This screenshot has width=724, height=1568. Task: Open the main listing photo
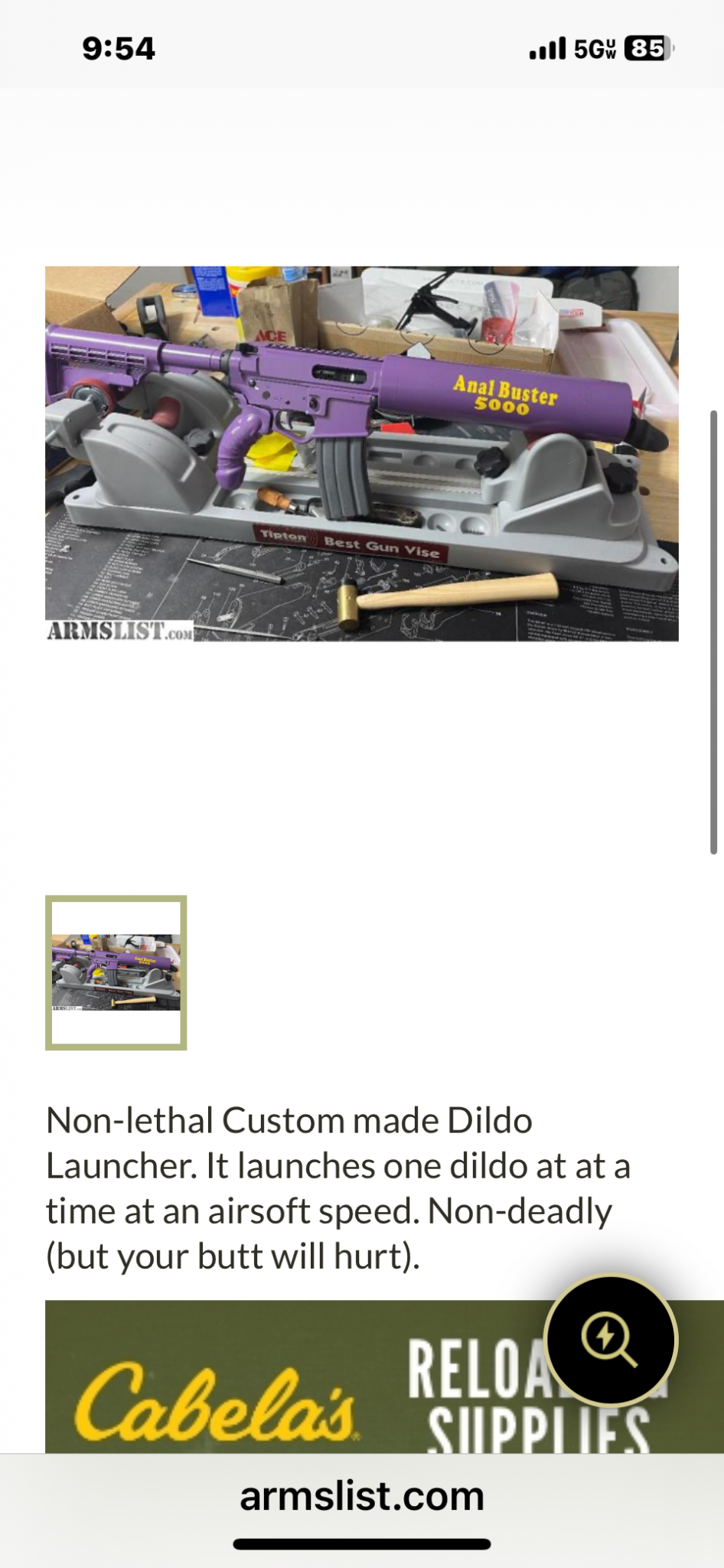(361, 453)
